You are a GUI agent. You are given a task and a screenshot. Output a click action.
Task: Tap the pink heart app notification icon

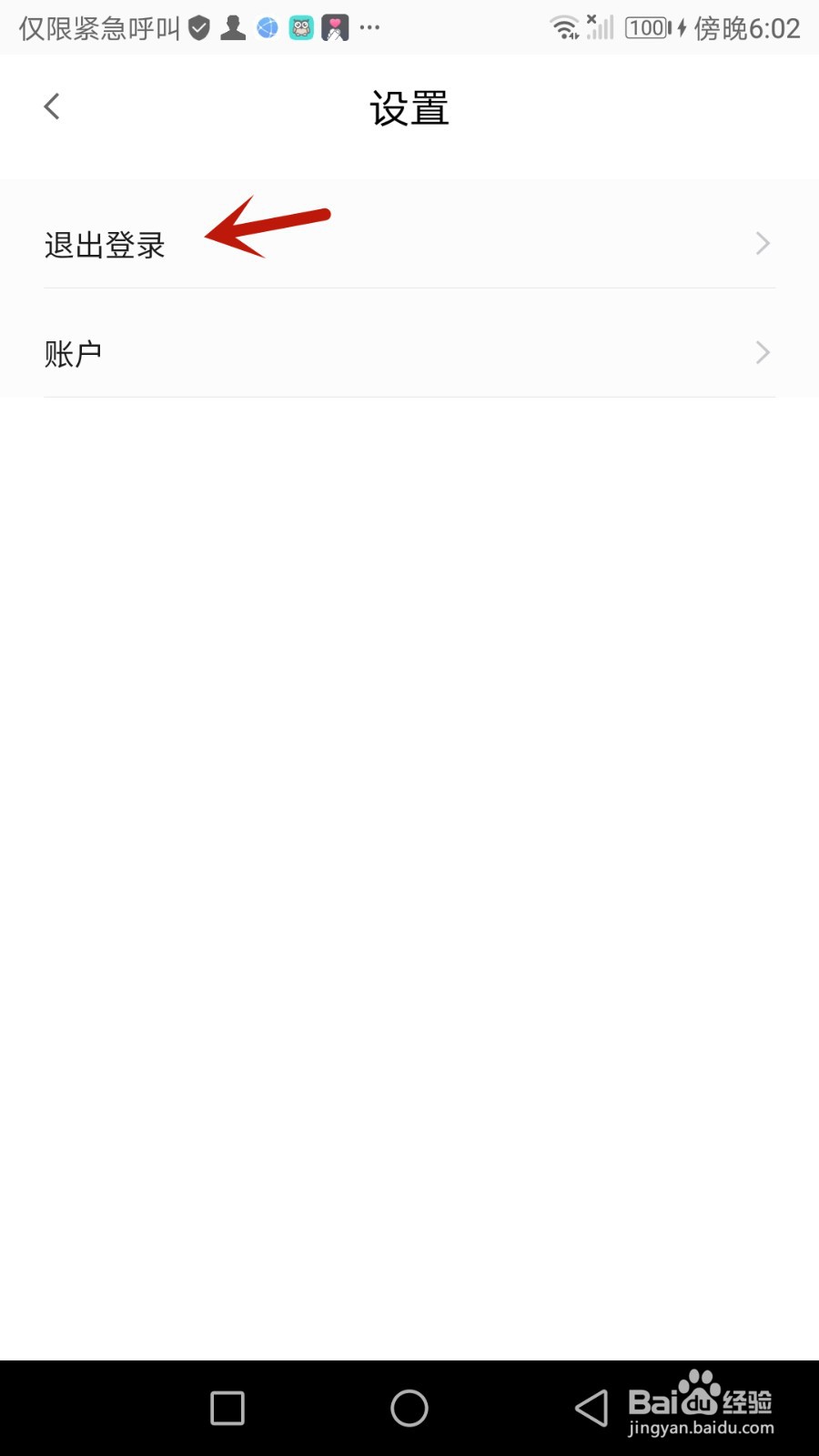(x=336, y=27)
